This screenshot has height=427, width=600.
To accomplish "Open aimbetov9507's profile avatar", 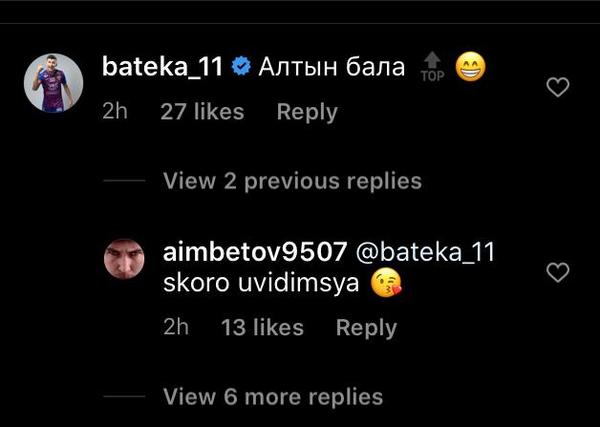I will click(126, 262).
